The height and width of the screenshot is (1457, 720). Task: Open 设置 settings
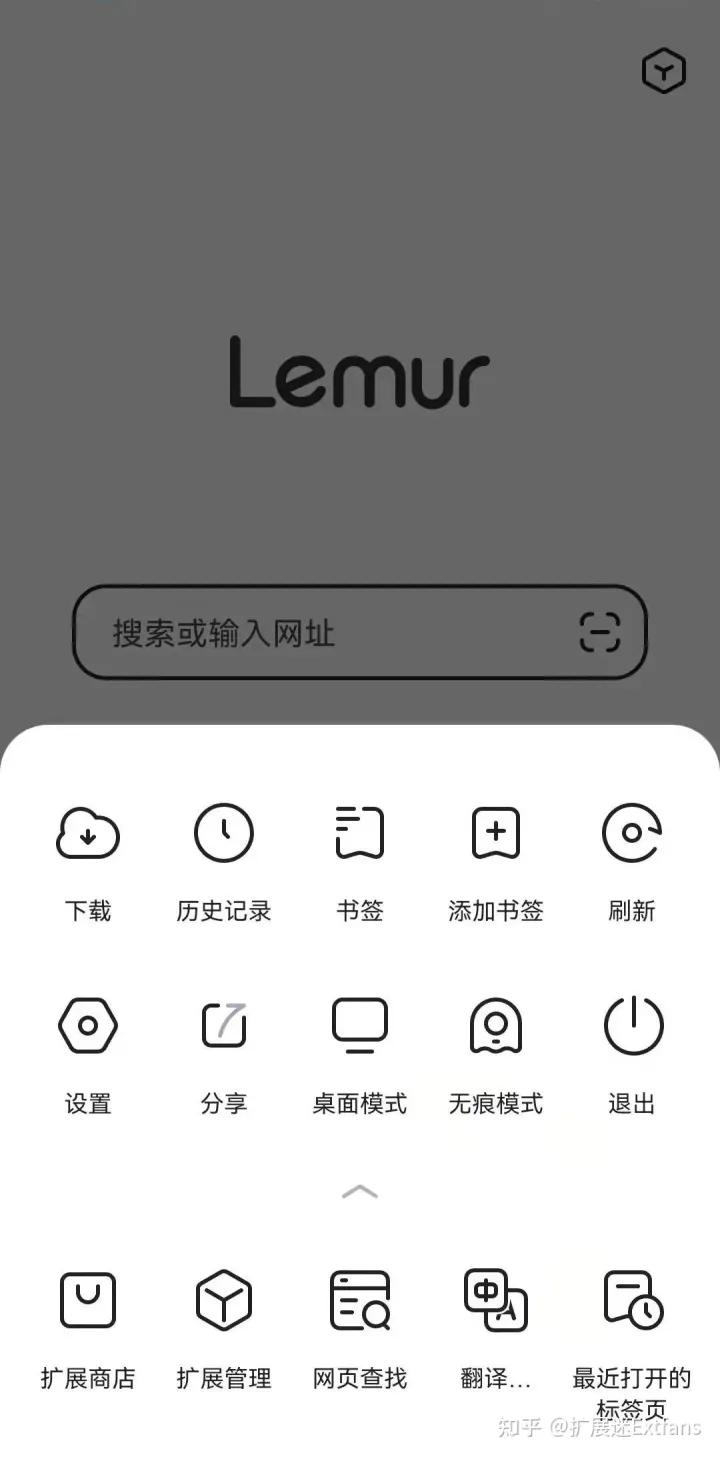88,1050
